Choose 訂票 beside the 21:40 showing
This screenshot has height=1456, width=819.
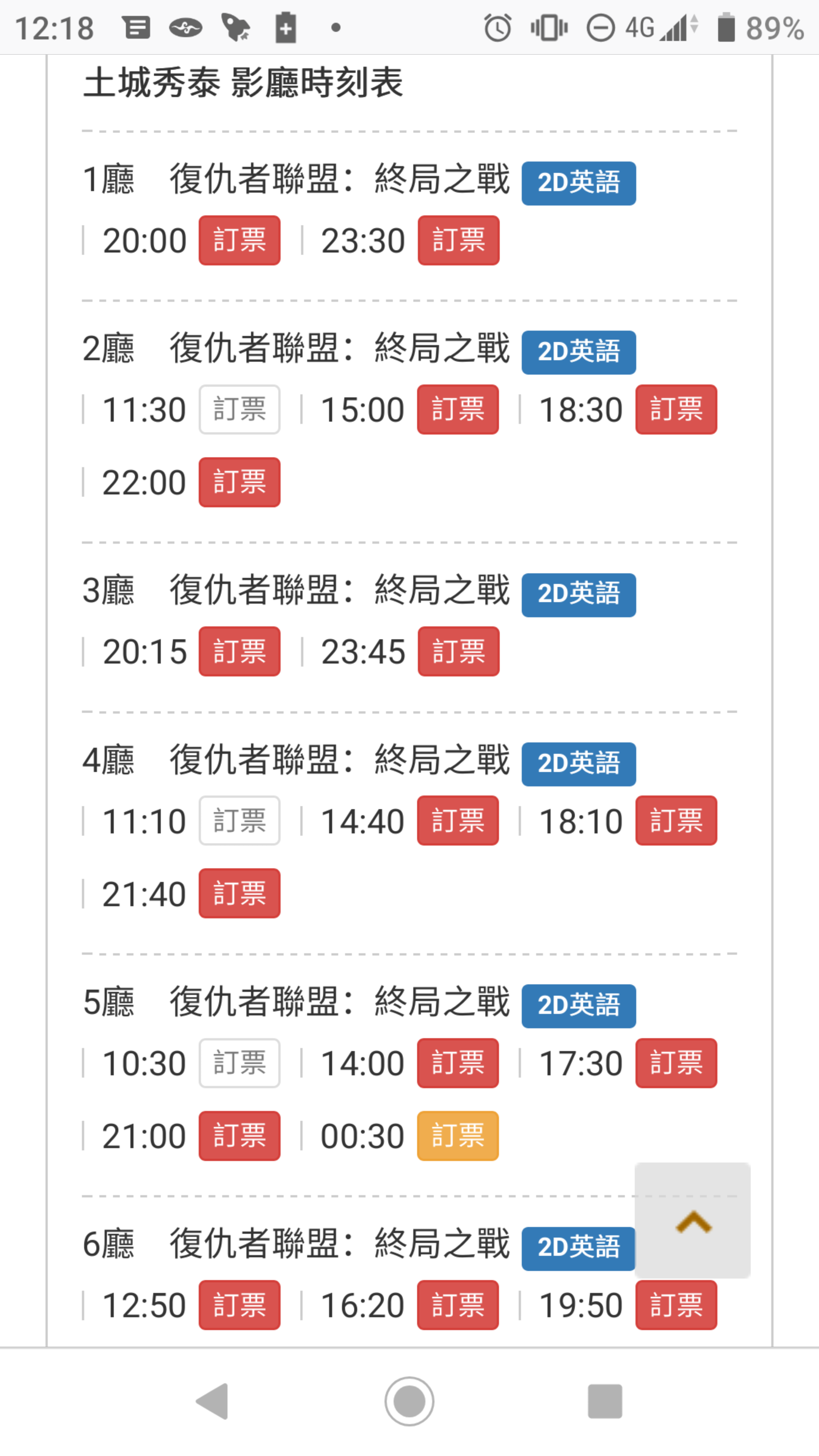click(x=239, y=893)
